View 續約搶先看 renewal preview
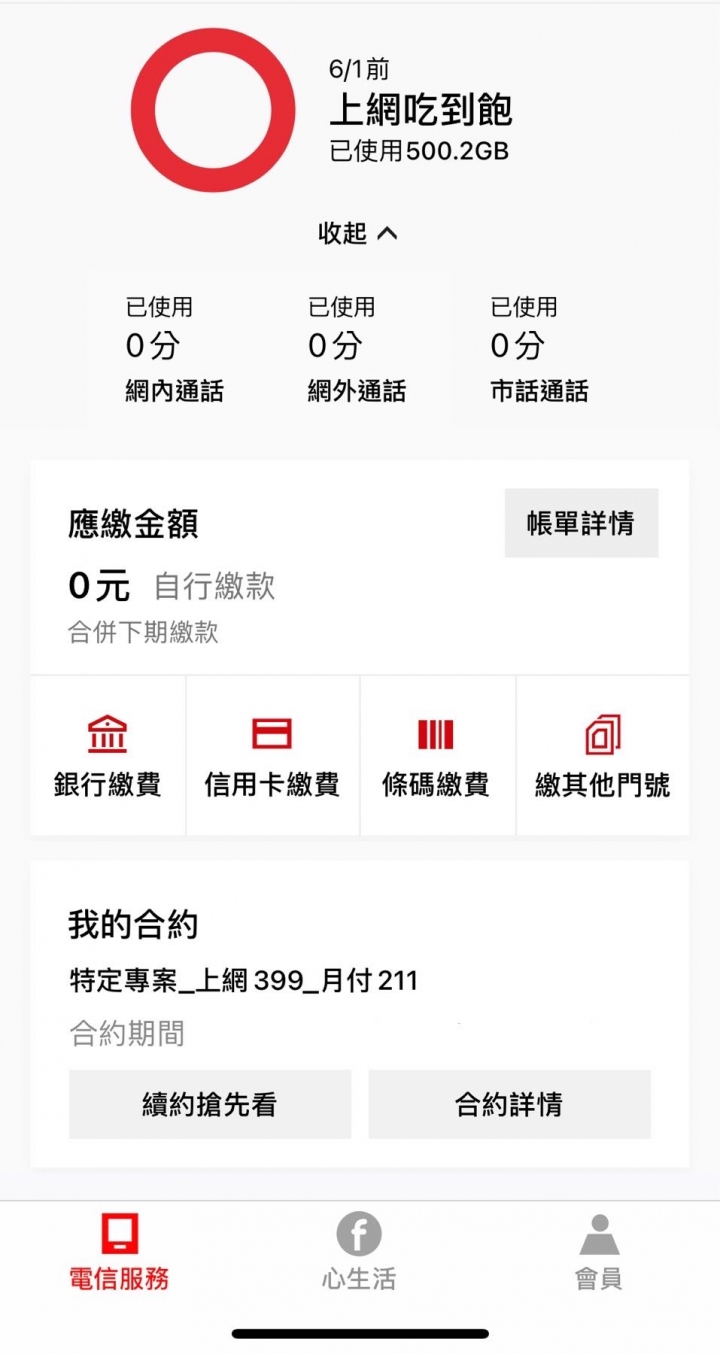Viewport: 720px width, 1354px height. (x=210, y=1104)
